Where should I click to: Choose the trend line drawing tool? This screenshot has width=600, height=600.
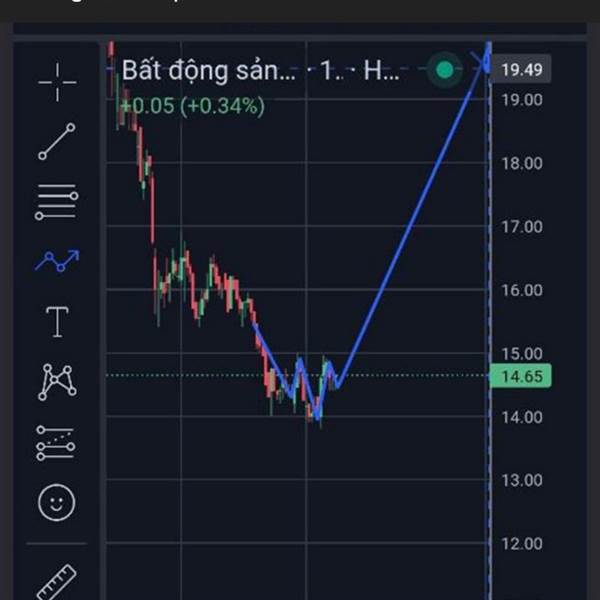pyautogui.click(x=57, y=141)
